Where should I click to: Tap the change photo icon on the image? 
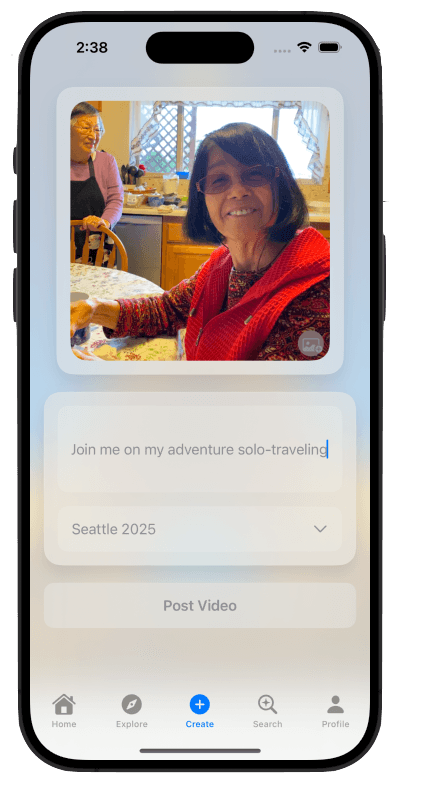[x=310, y=344]
